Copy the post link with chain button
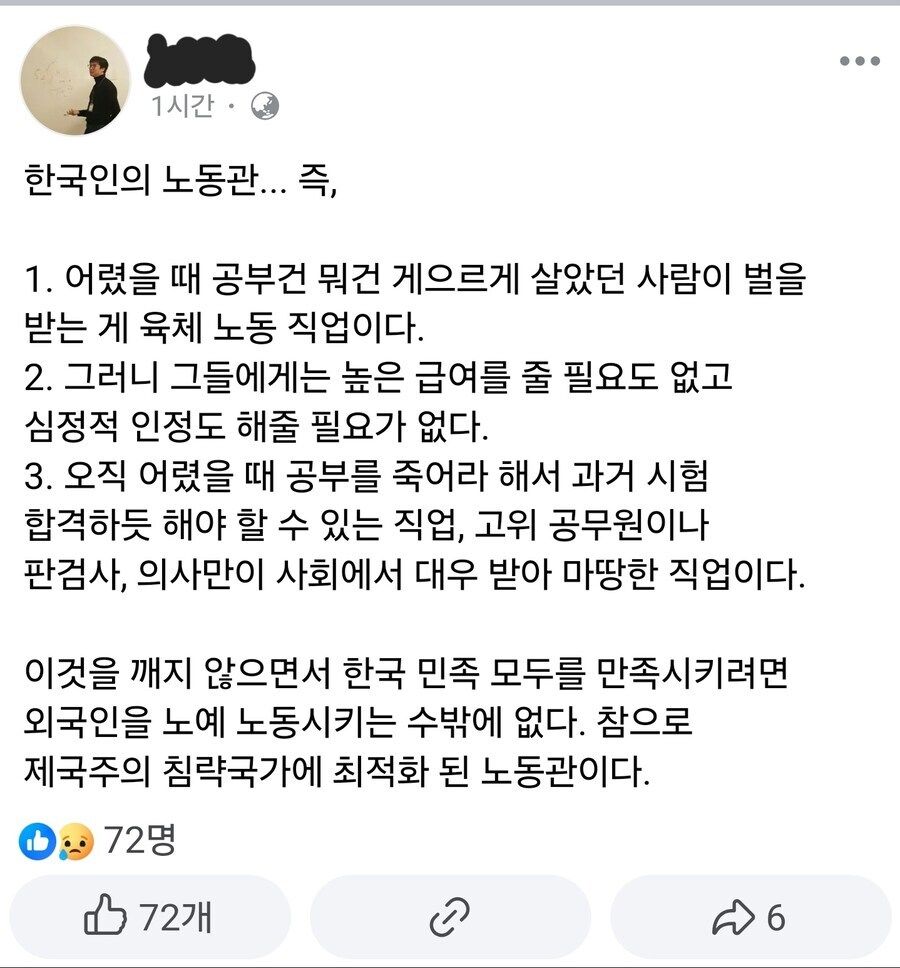 click(450, 917)
